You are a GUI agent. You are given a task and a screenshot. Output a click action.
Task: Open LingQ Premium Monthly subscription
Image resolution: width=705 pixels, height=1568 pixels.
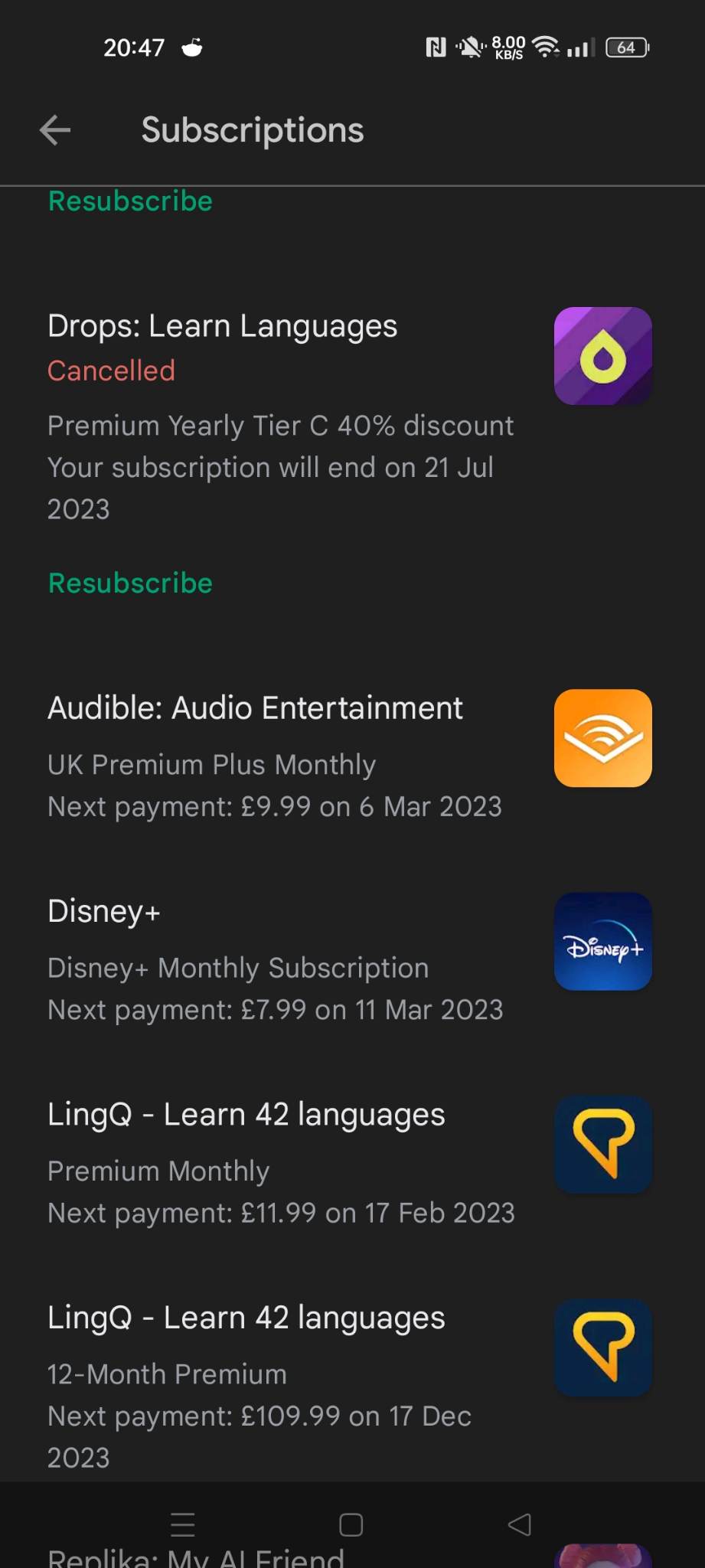pos(352,1162)
